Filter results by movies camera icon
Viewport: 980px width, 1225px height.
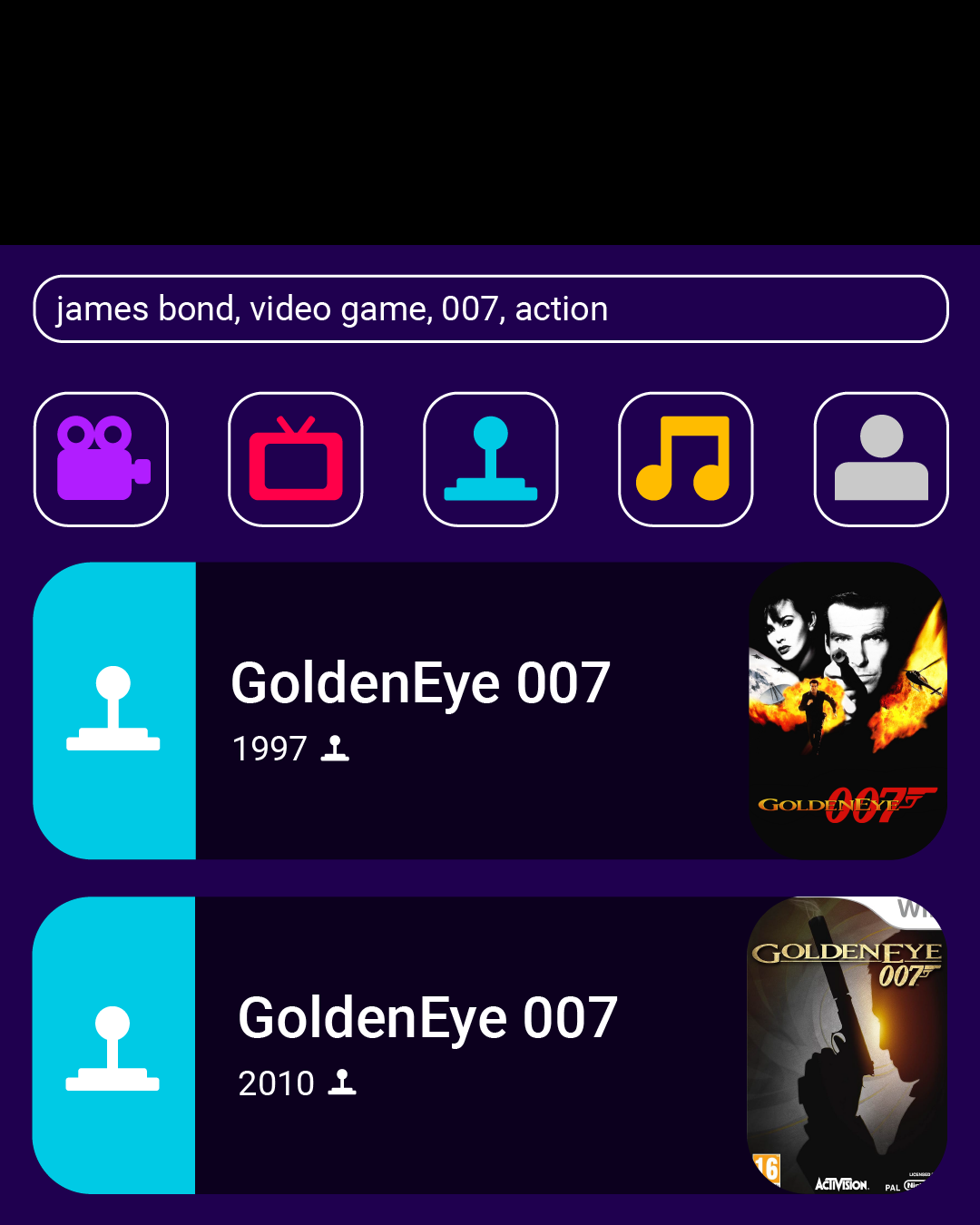coord(101,459)
